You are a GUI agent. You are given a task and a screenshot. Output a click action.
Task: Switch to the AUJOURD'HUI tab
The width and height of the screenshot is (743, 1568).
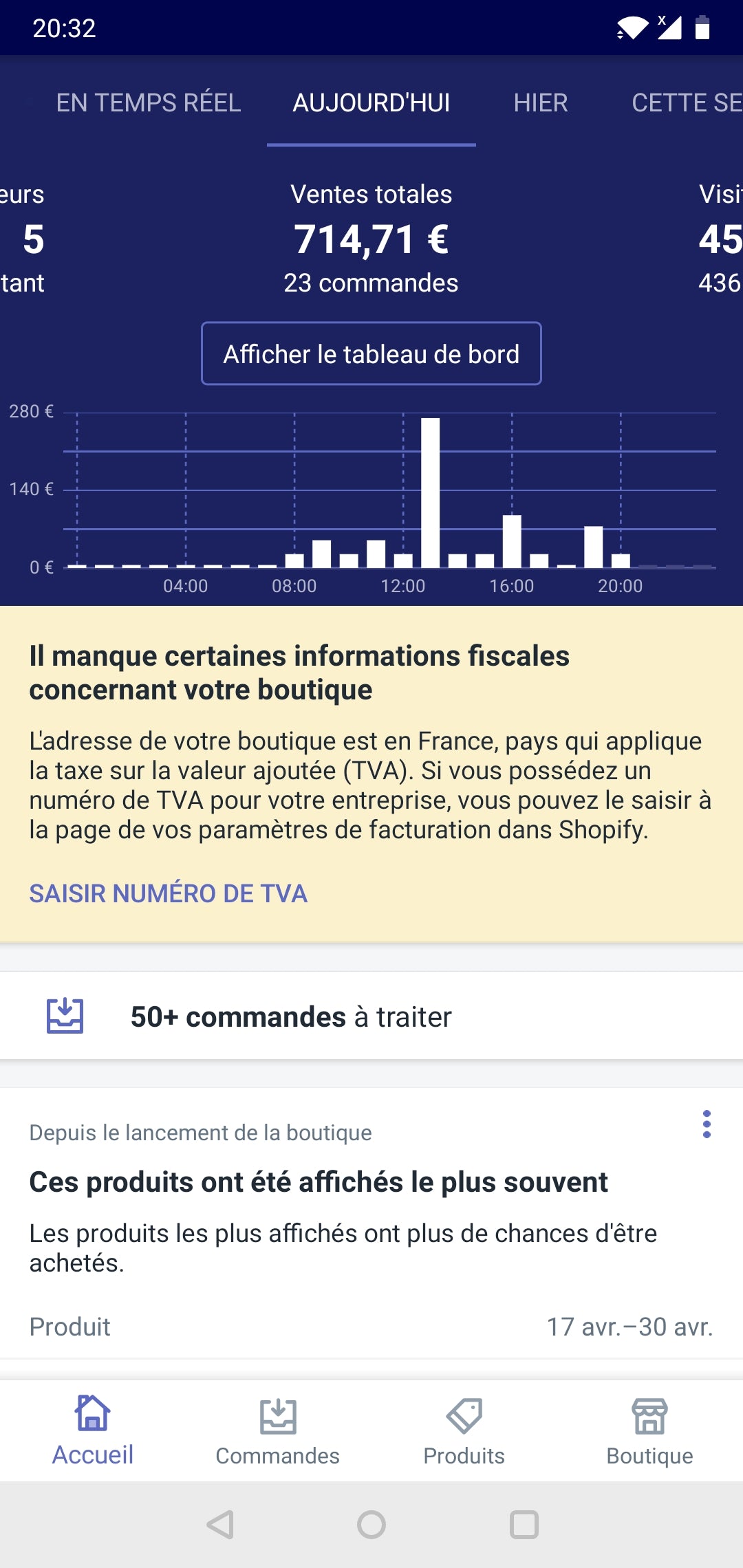click(x=371, y=103)
